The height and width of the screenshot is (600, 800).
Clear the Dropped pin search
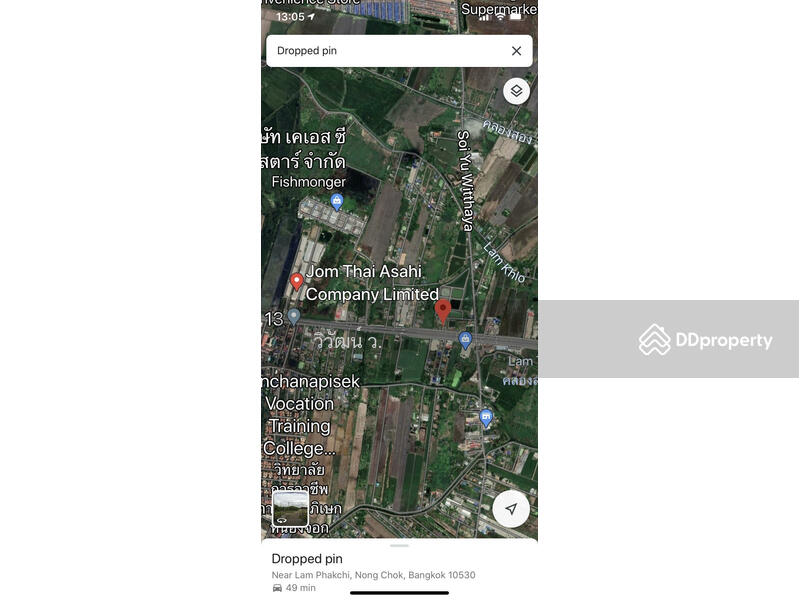point(516,51)
